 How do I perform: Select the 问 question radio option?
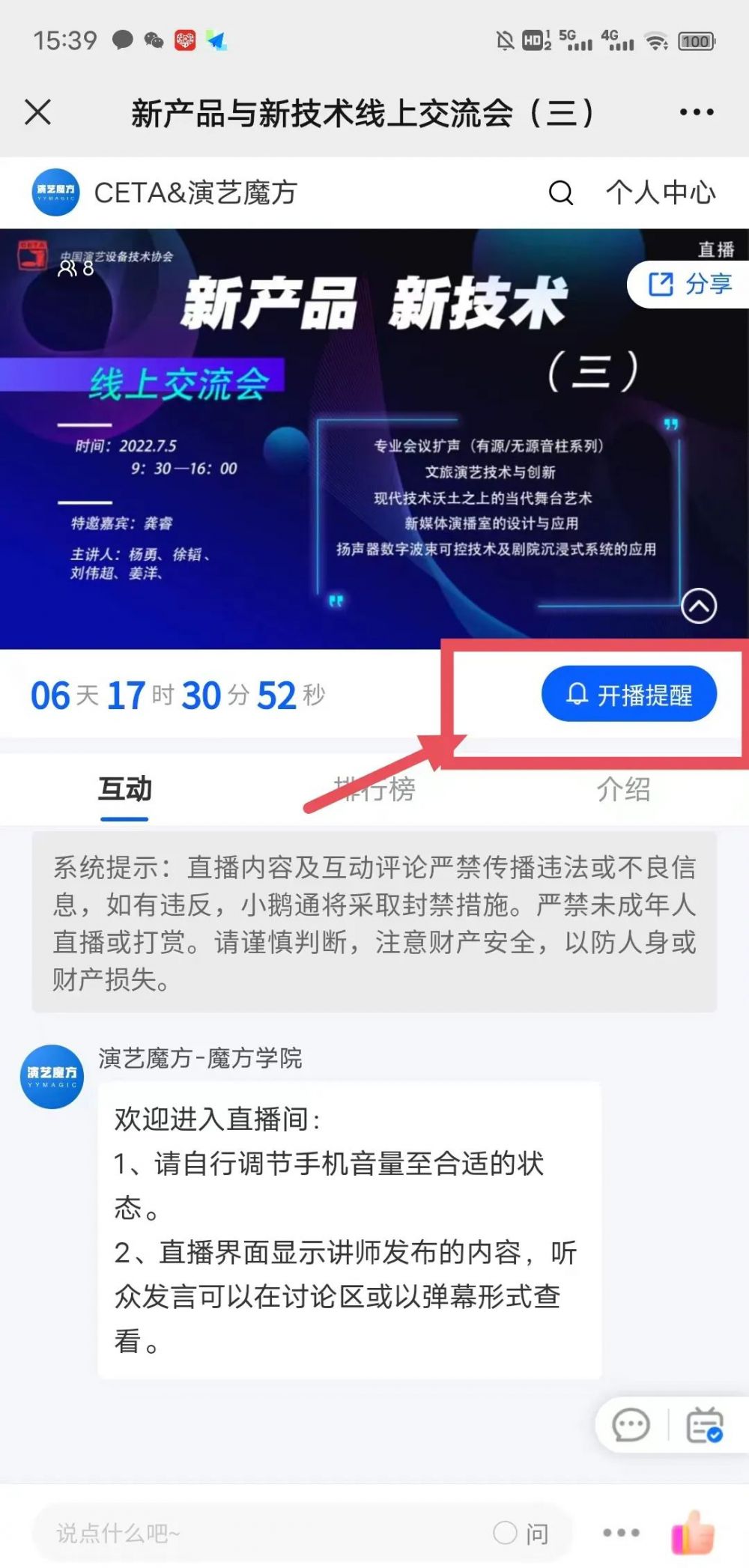click(506, 1533)
